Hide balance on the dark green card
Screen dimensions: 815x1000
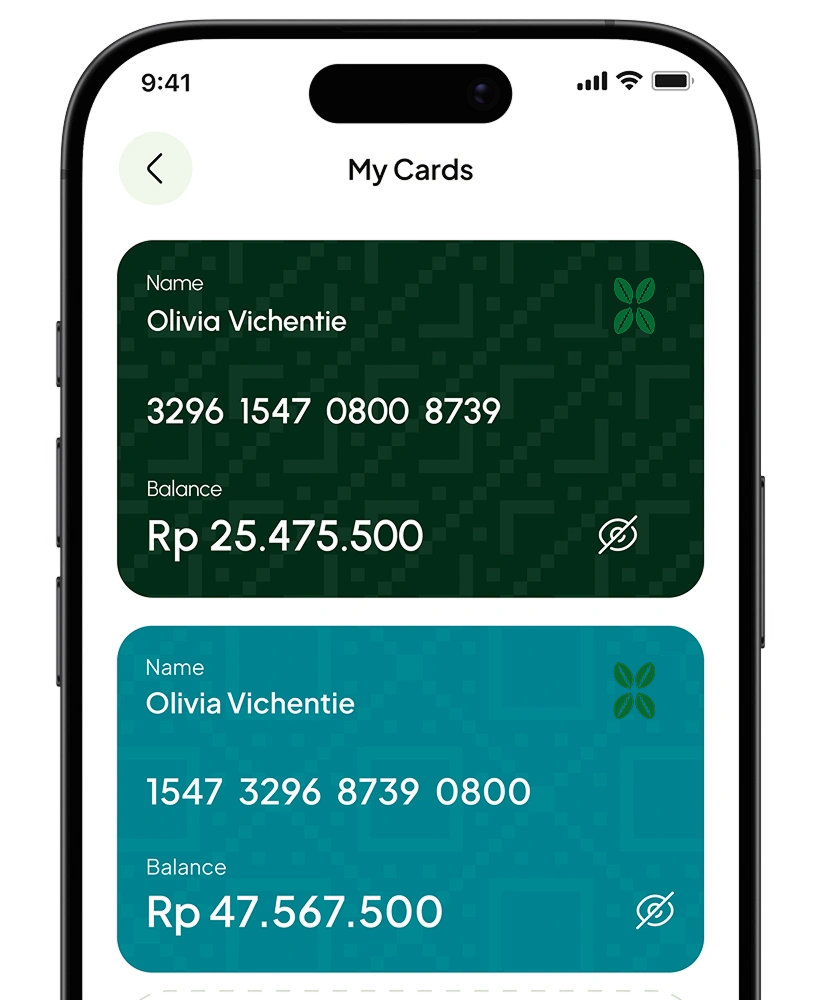618,536
